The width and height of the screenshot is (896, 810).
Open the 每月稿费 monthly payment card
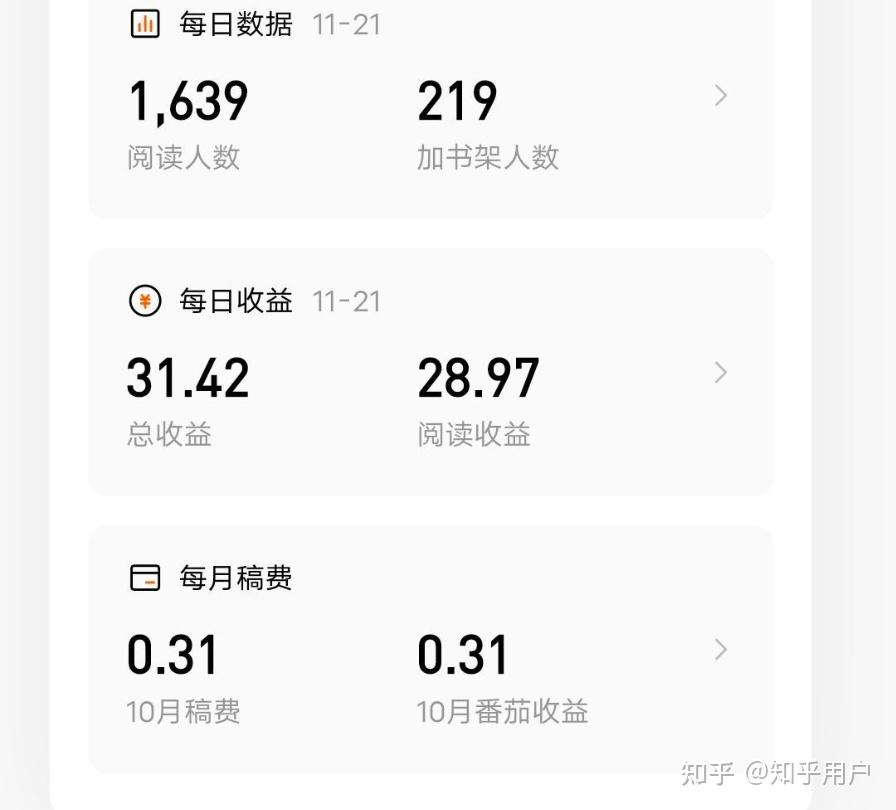click(x=720, y=650)
